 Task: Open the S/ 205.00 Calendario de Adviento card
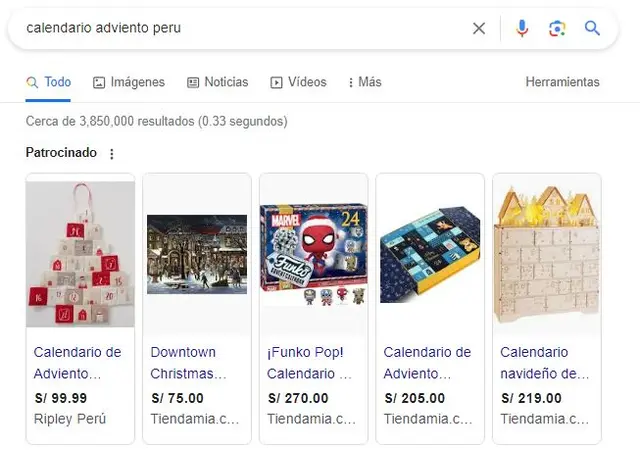coord(430,308)
